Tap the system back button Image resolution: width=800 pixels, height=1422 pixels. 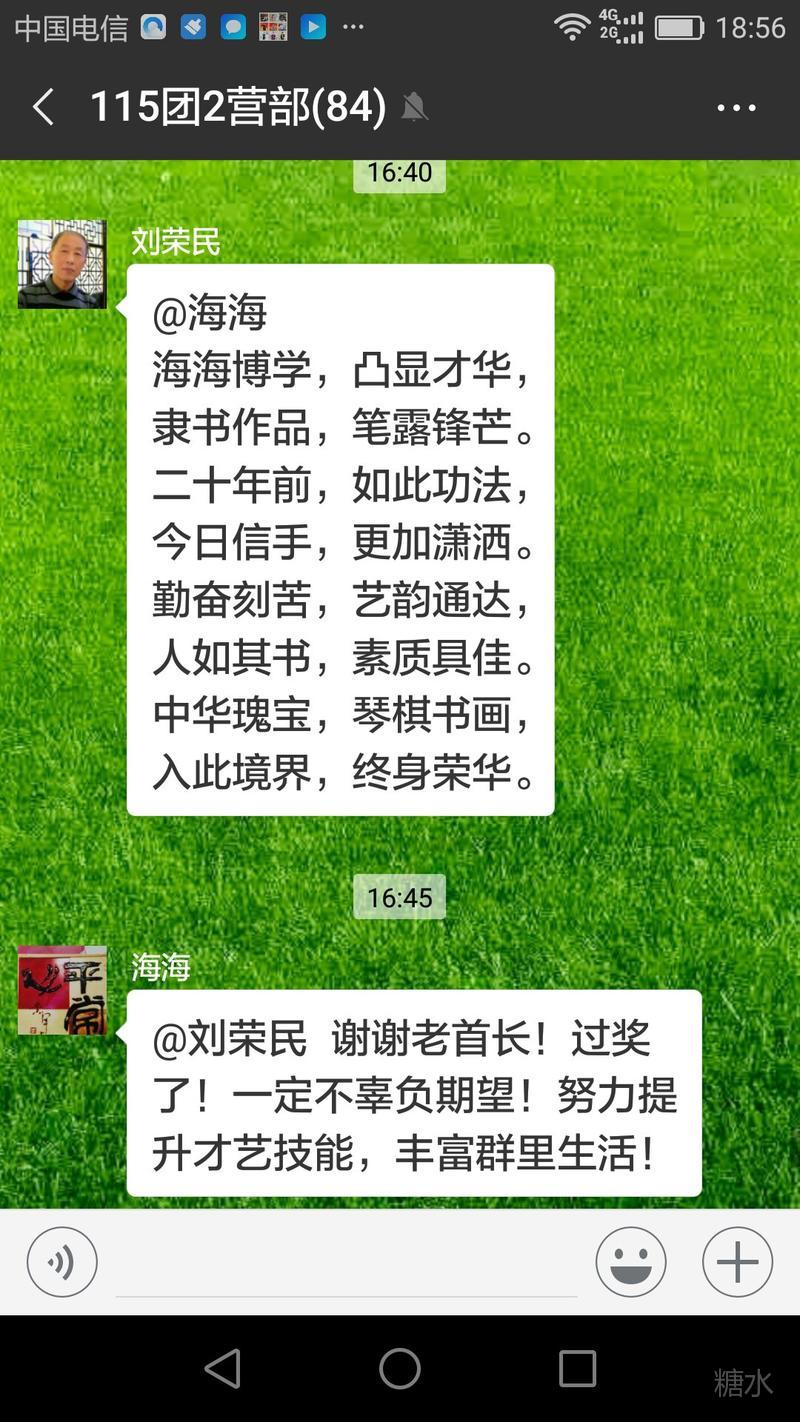(x=222, y=1368)
